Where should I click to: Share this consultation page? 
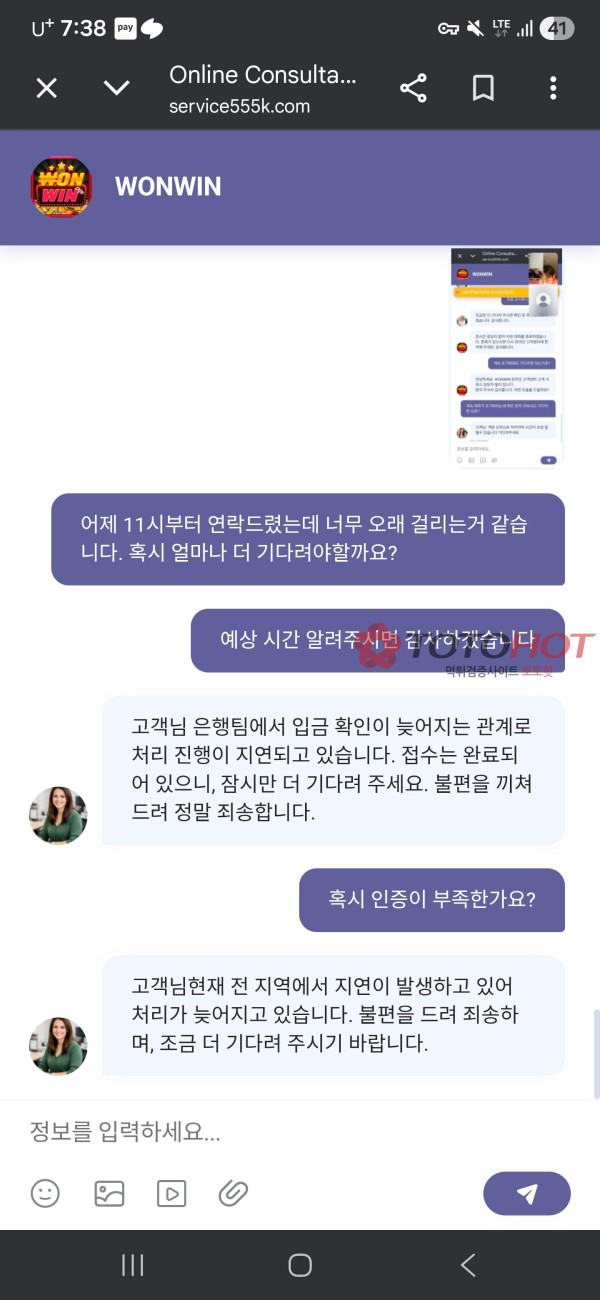(x=413, y=88)
